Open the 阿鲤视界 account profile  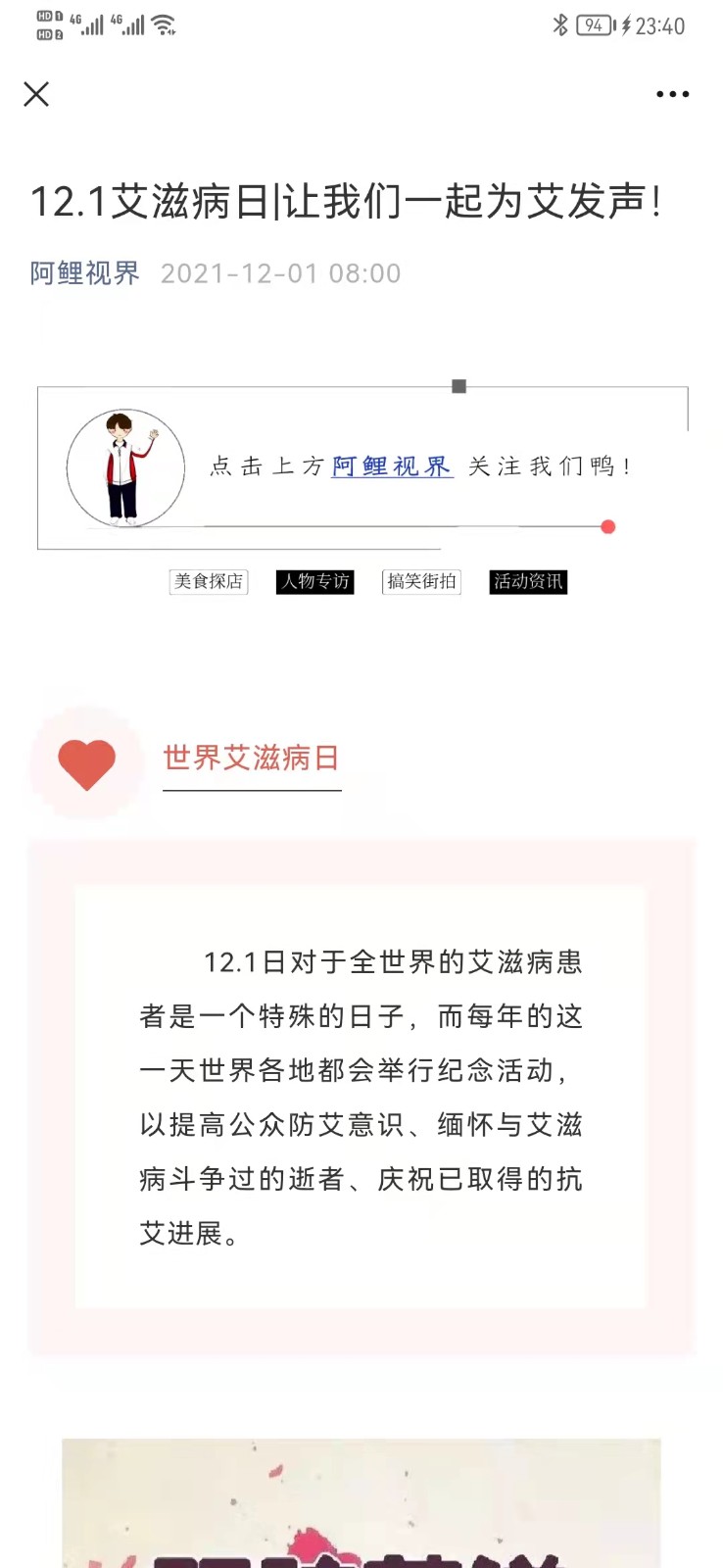[85, 273]
